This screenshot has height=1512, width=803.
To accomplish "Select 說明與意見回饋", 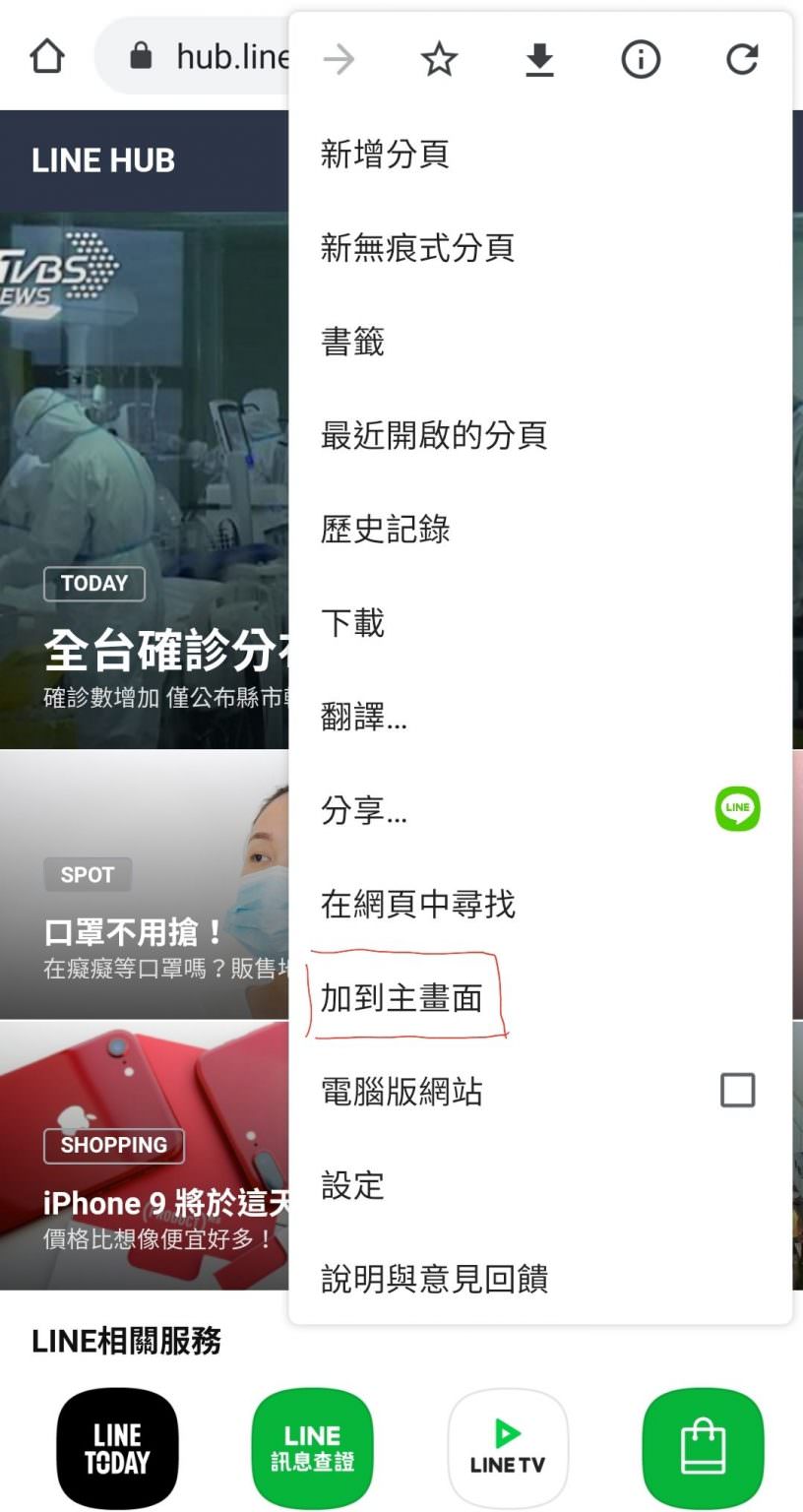I will click(x=435, y=1279).
